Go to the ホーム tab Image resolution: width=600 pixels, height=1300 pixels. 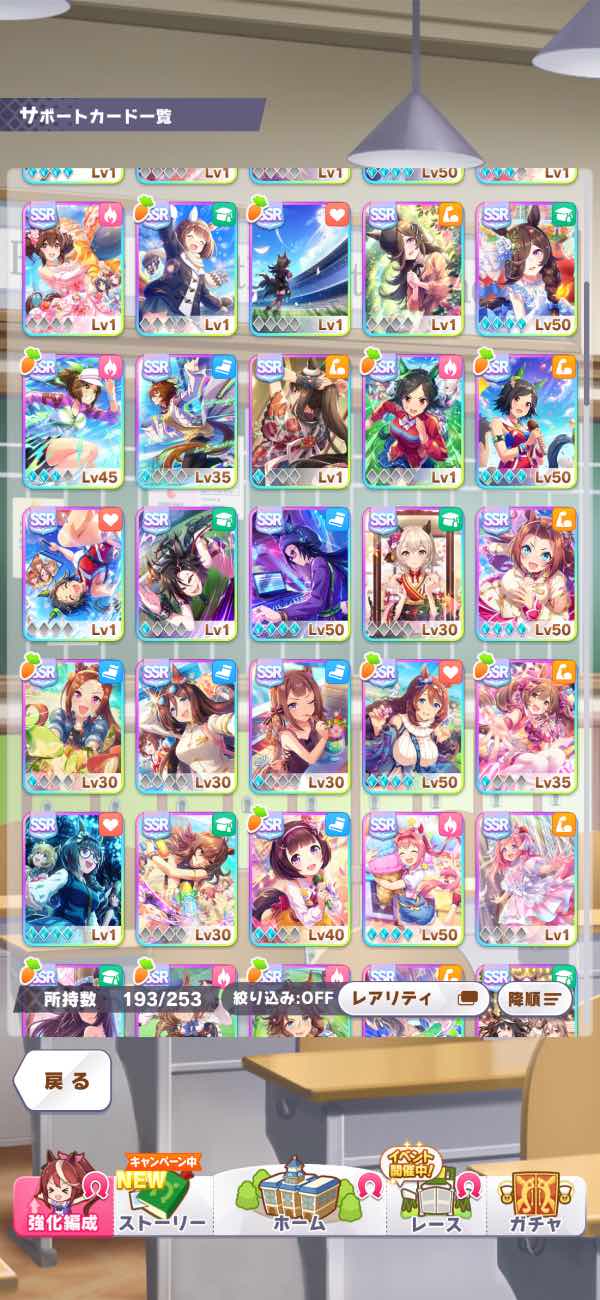pyautogui.click(x=299, y=1200)
